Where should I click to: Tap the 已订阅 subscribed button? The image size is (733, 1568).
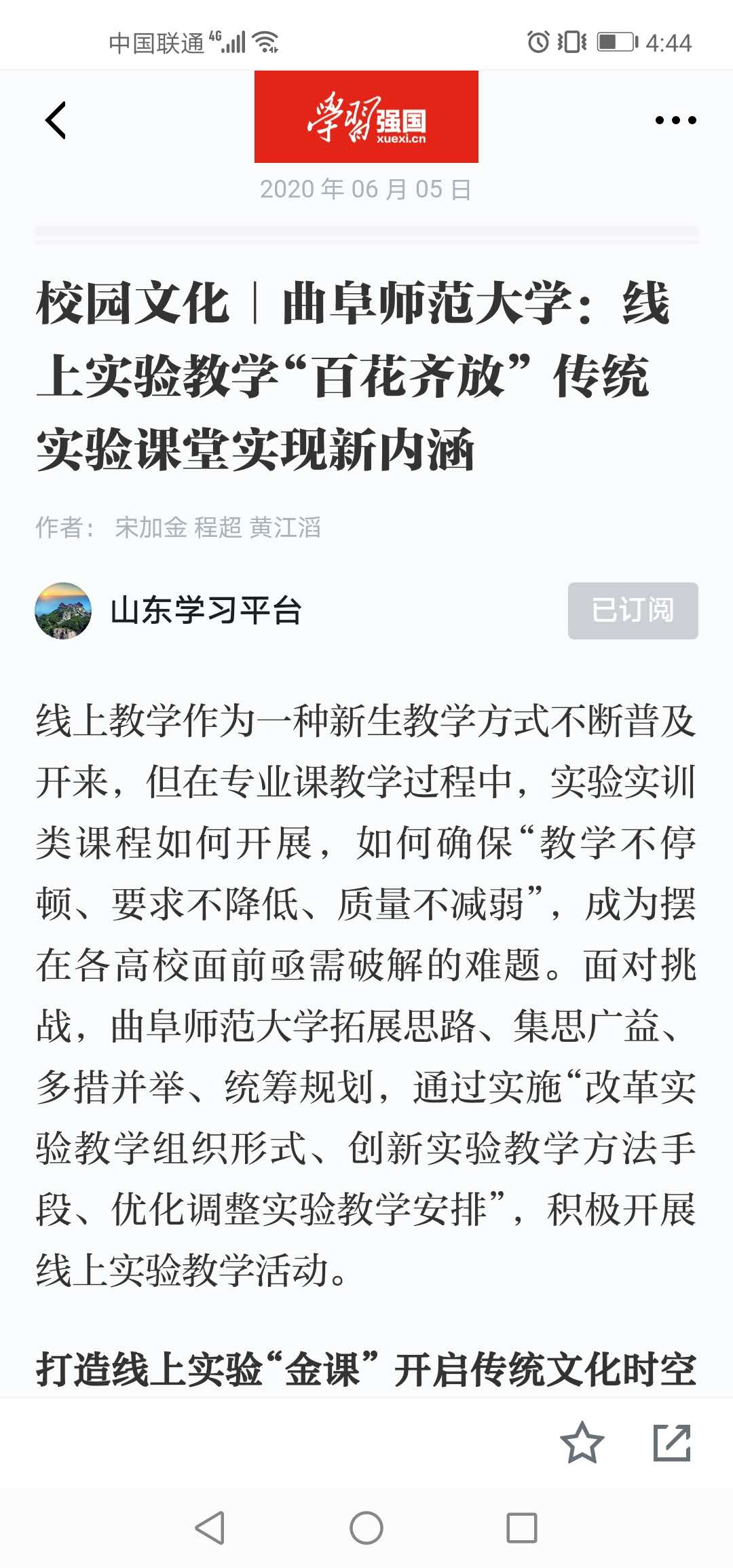coord(633,610)
